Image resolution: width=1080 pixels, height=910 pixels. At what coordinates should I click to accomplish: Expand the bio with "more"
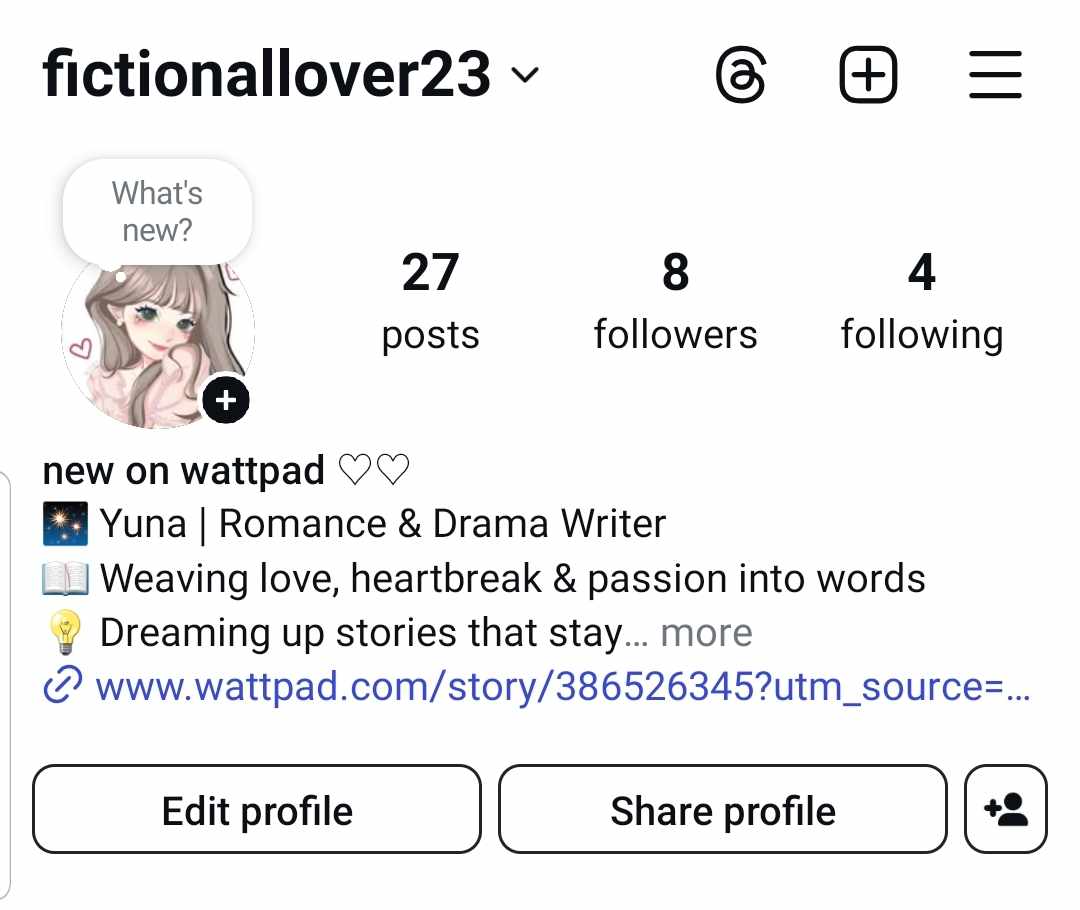(x=706, y=633)
